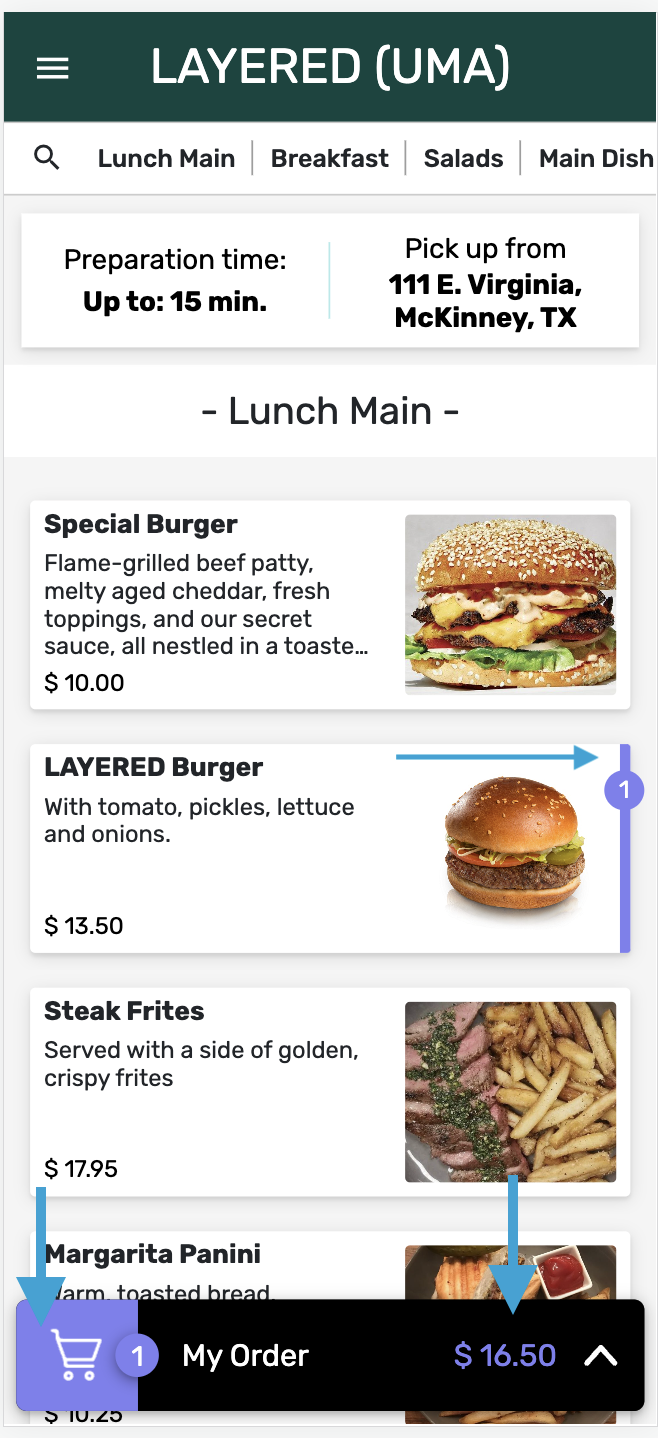Viewport: 658px width, 1438px height.
Task: Tap the search magnifier icon
Action: tap(47, 158)
